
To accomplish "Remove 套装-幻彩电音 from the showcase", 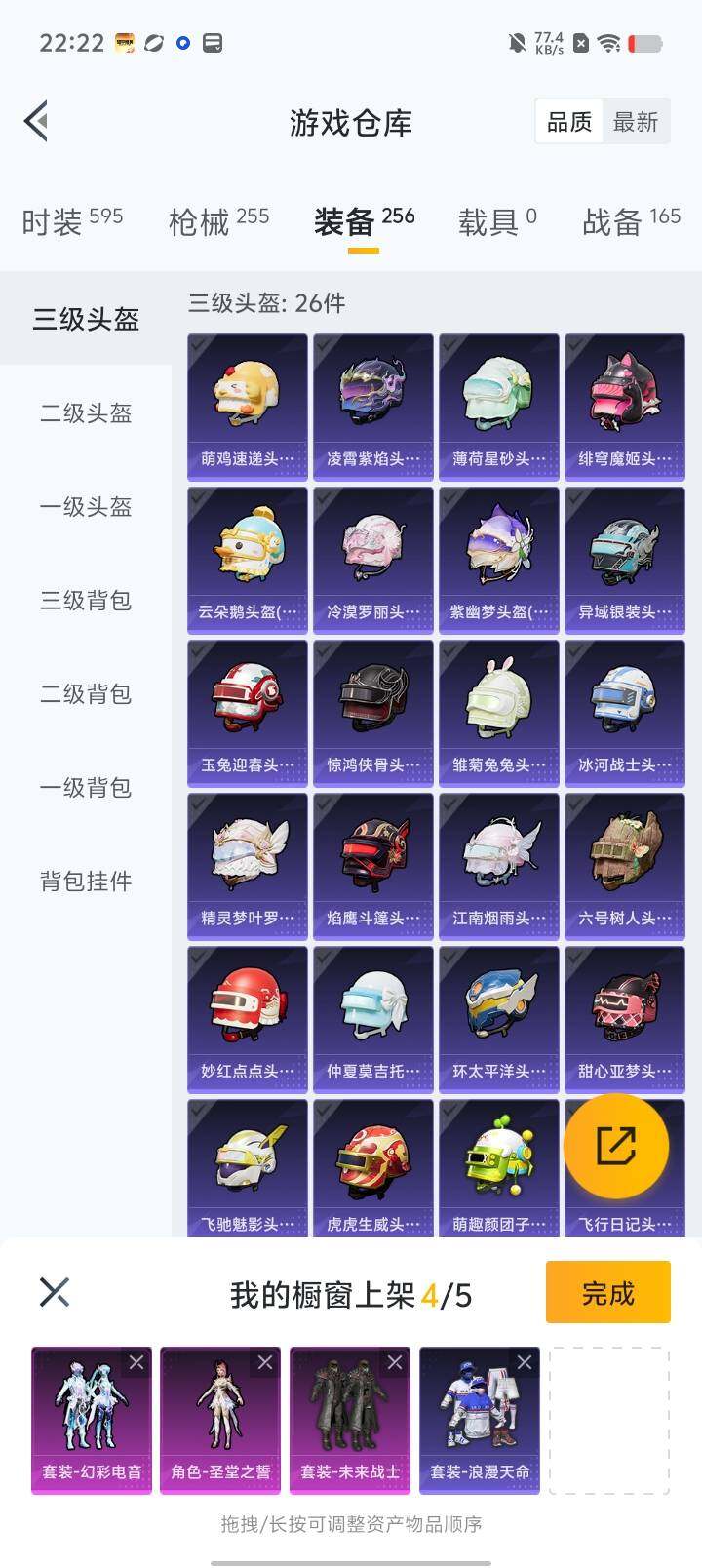I will tap(136, 1362).
